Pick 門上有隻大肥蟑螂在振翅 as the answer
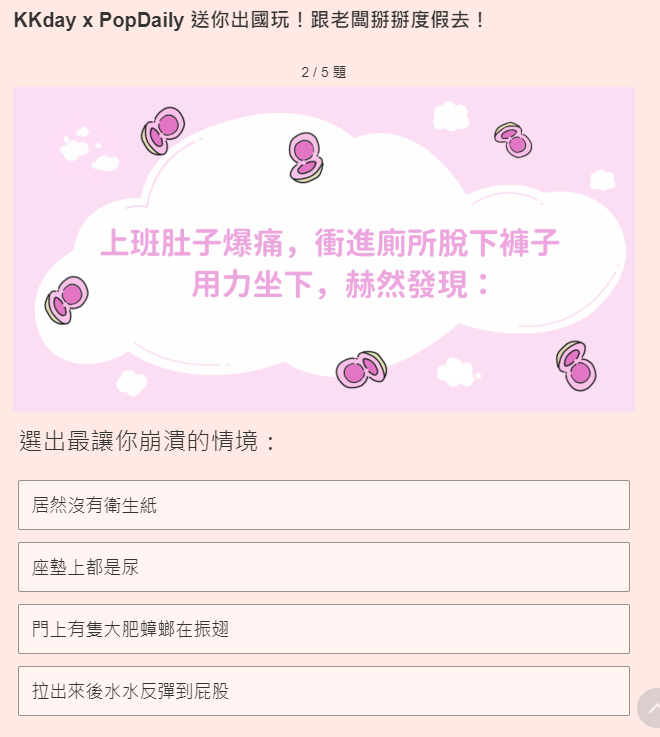 323,629
